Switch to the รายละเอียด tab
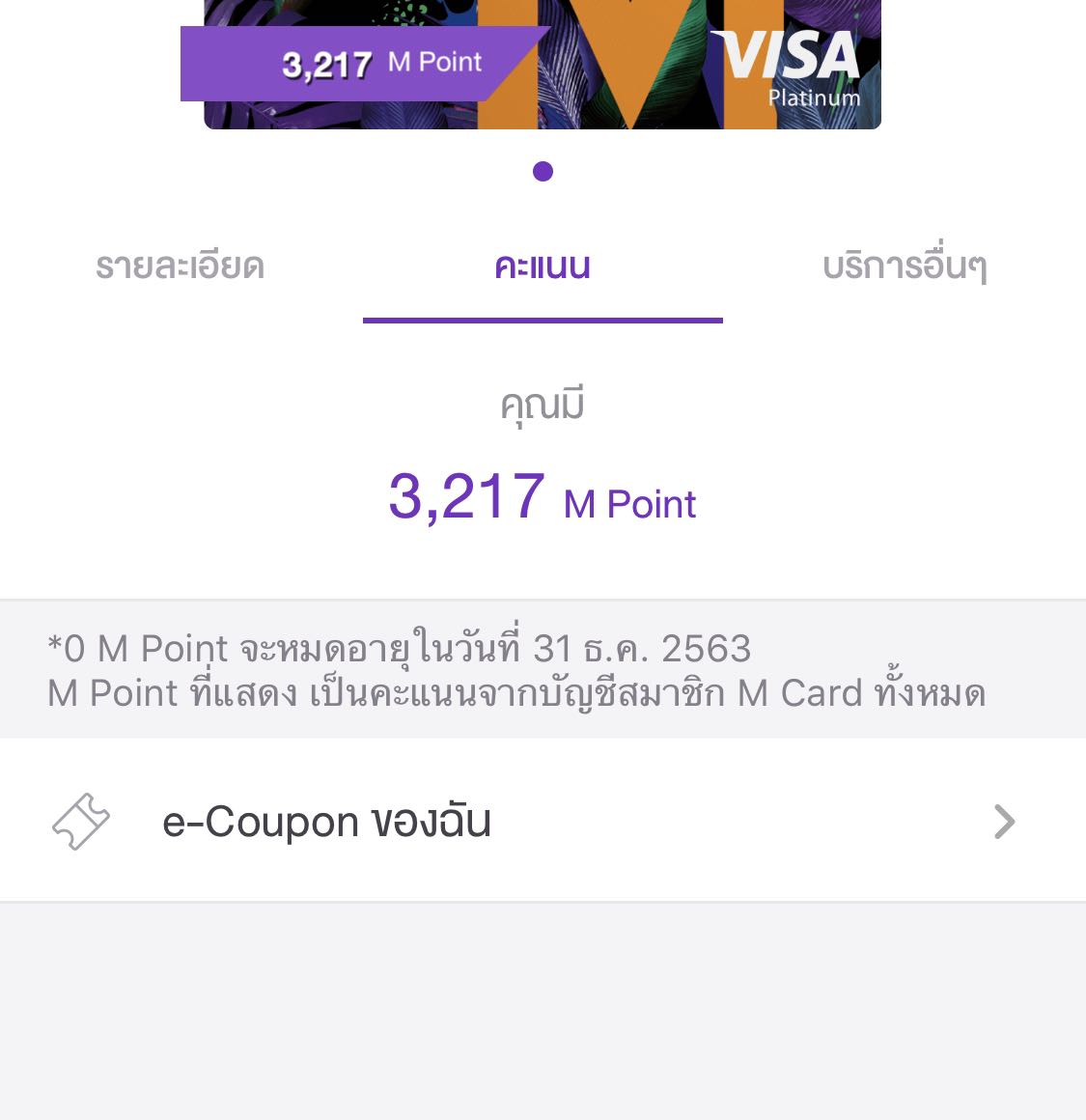The height and width of the screenshot is (1120, 1086). [x=181, y=266]
